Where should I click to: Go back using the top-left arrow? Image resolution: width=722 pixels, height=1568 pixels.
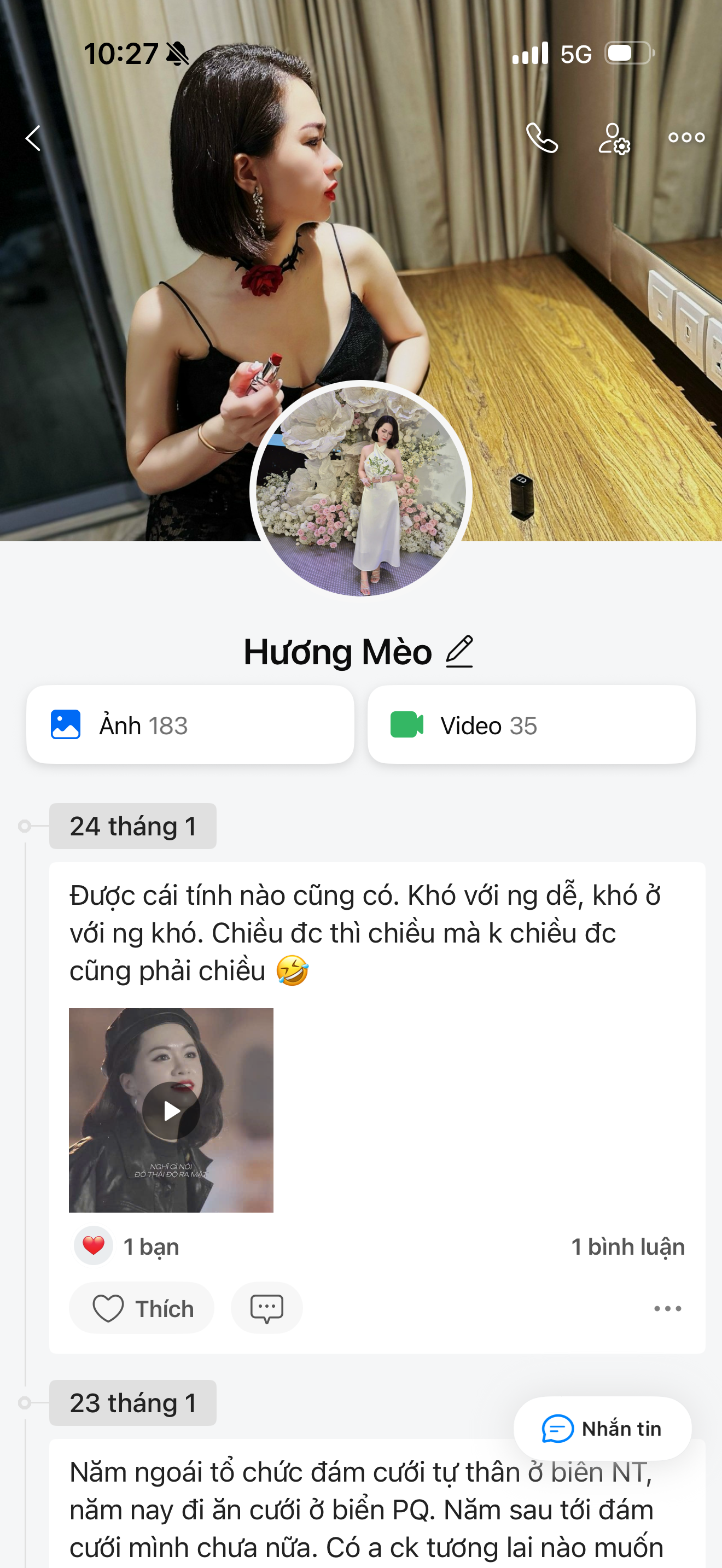tap(33, 138)
